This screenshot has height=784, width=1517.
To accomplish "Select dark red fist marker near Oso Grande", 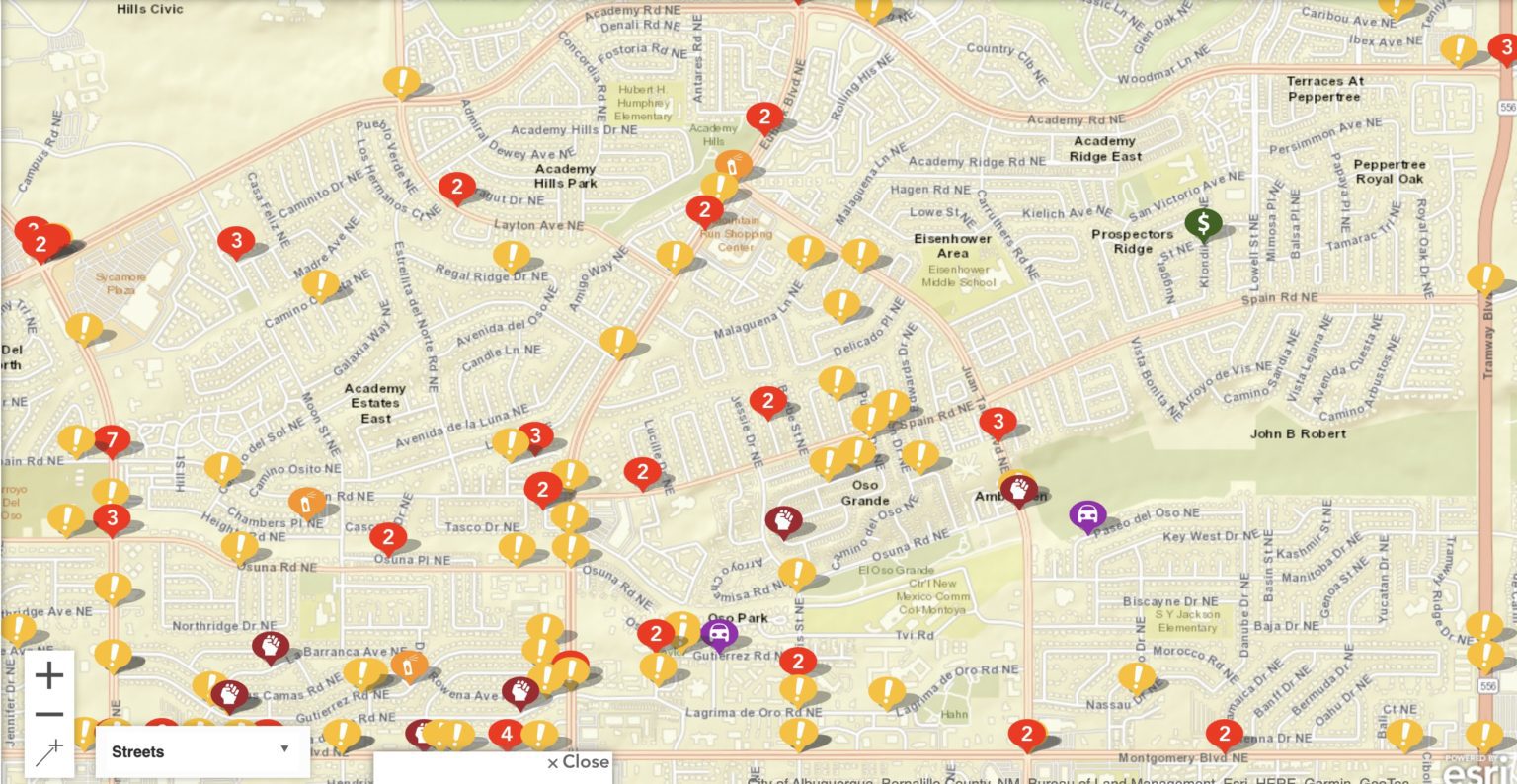I will (x=783, y=520).
